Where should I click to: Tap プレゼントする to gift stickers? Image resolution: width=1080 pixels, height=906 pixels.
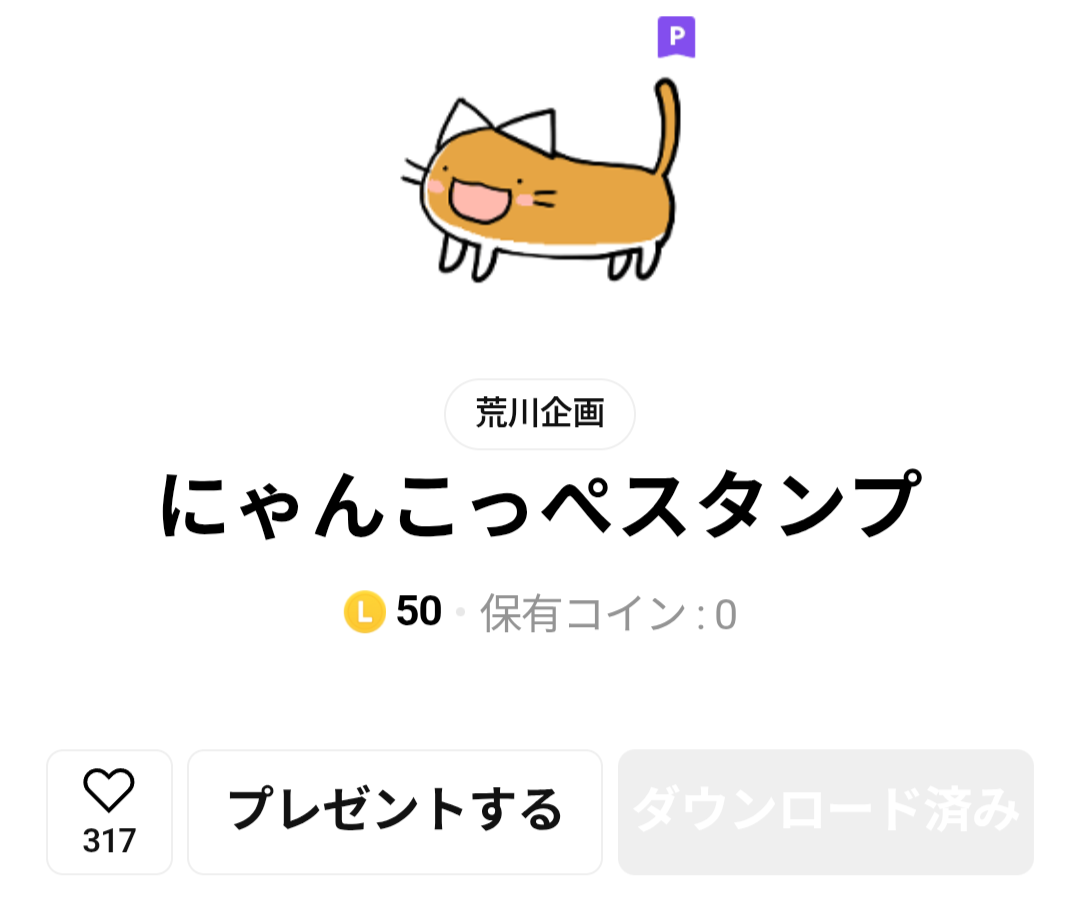click(x=395, y=811)
